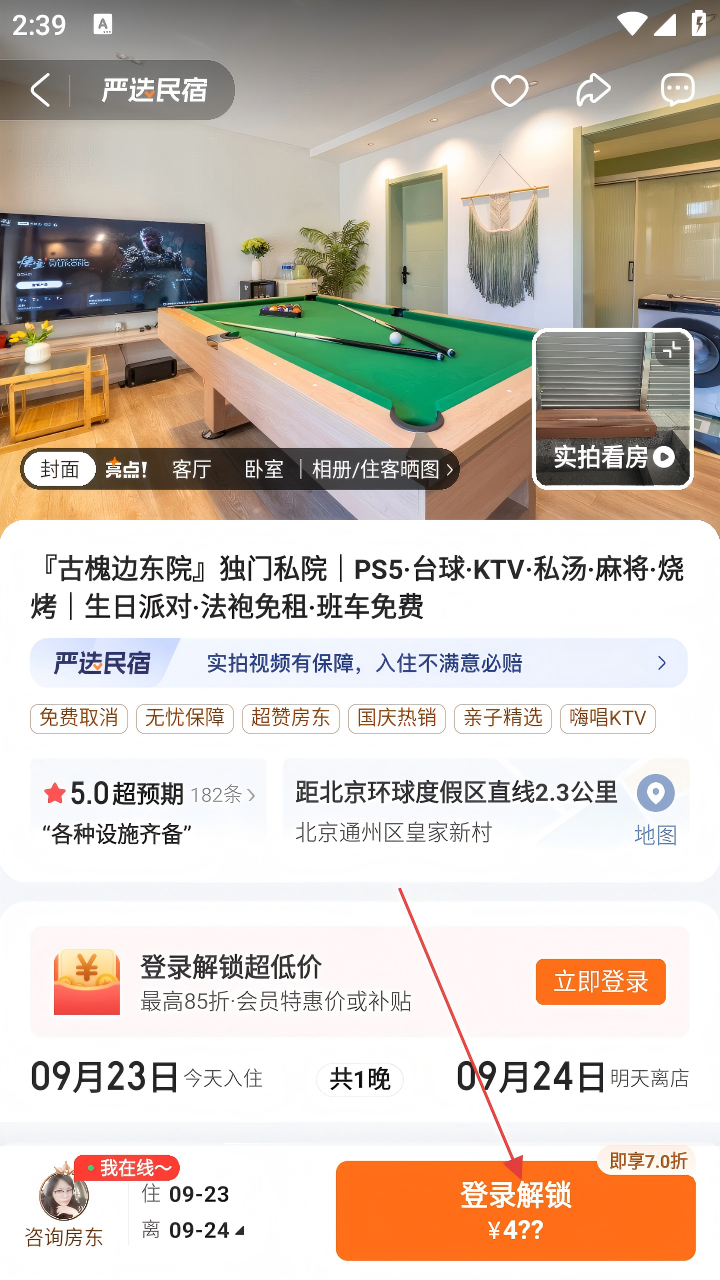Image resolution: width=720 pixels, height=1280 pixels.
Task: Select the 封面 cover photo tab
Action: click(x=60, y=469)
